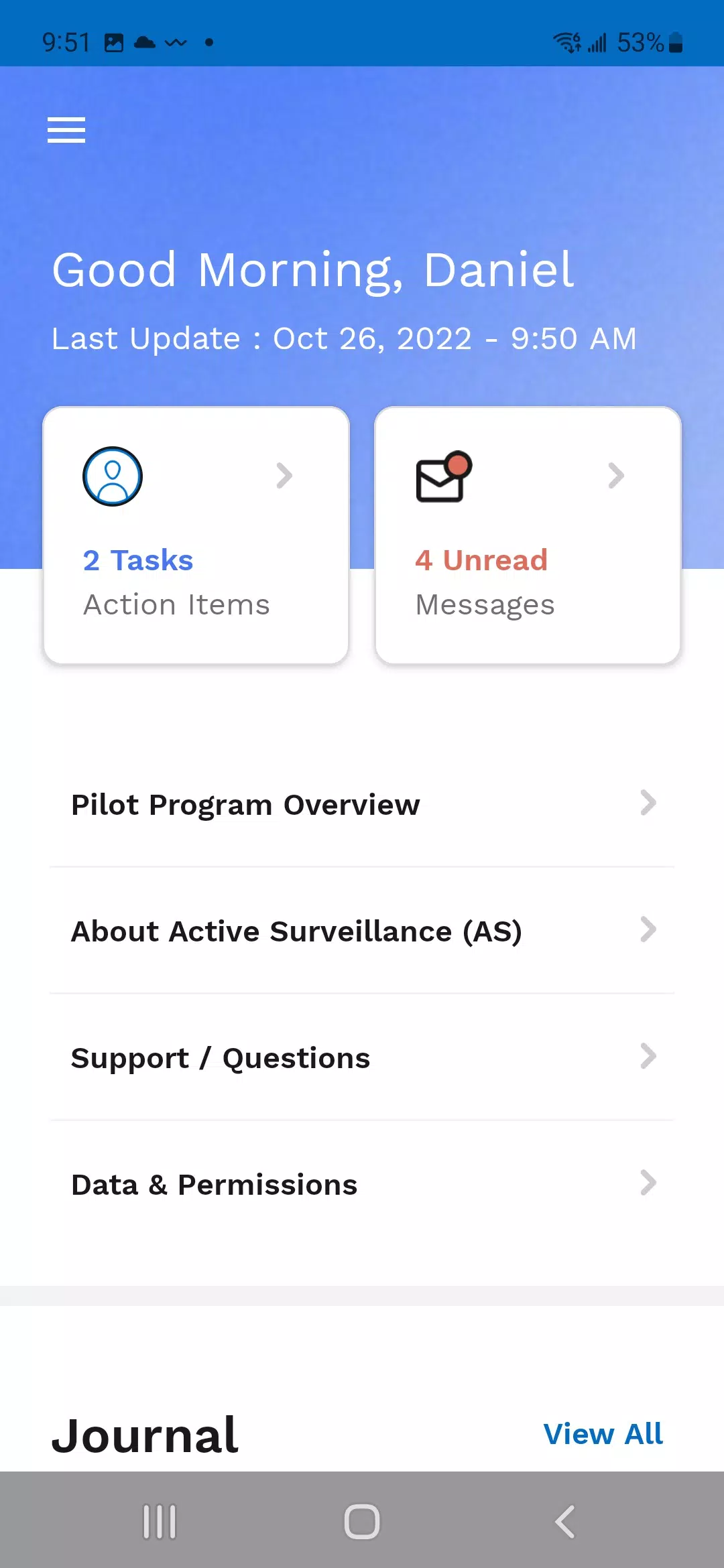The width and height of the screenshot is (724, 1568).
Task: Open About Active Surveillance (AS)
Action: click(x=362, y=931)
